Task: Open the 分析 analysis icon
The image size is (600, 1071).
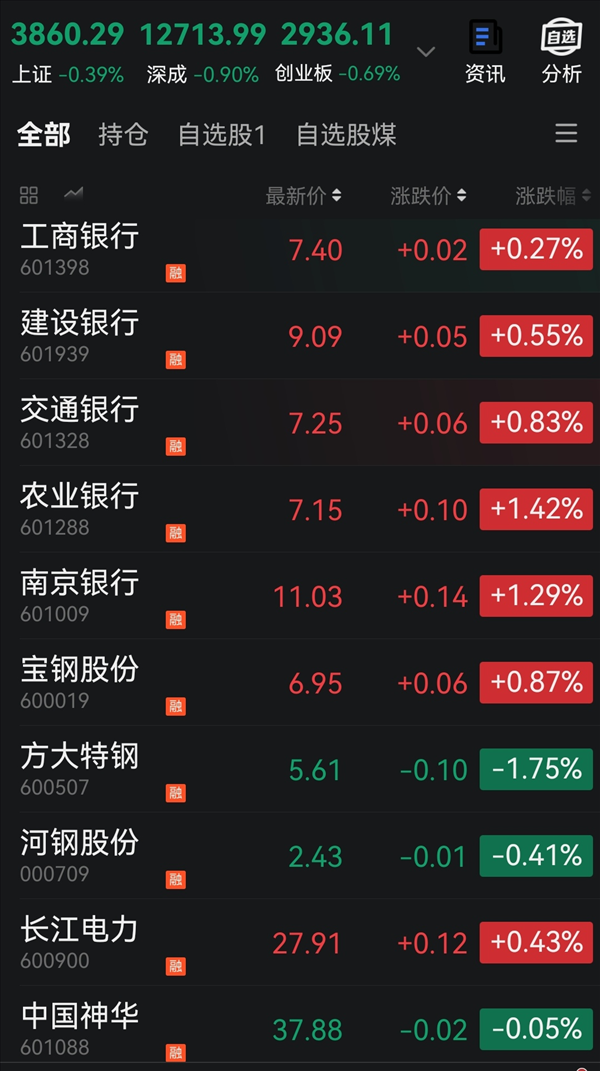Action: pos(562,51)
